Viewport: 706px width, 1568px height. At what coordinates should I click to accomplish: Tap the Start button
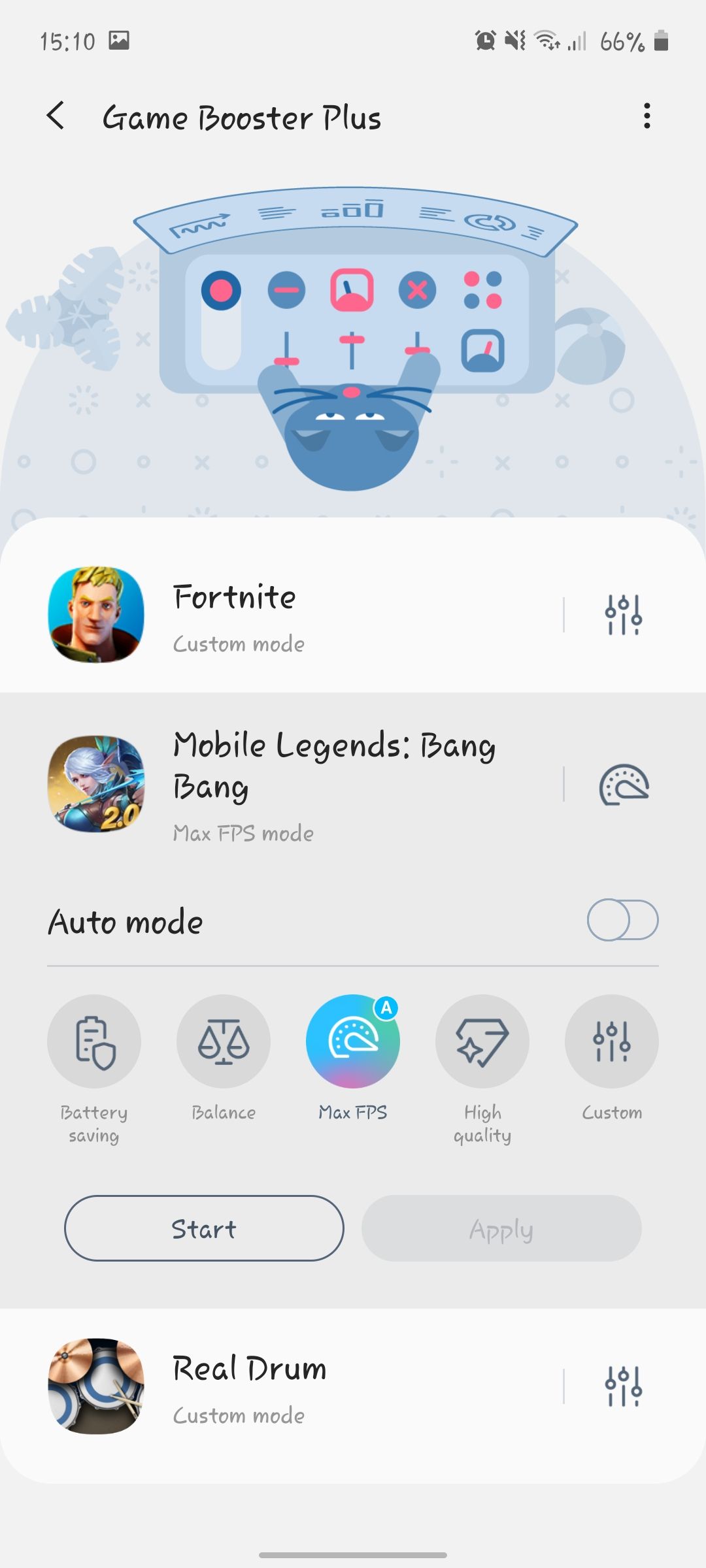coord(203,1228)
